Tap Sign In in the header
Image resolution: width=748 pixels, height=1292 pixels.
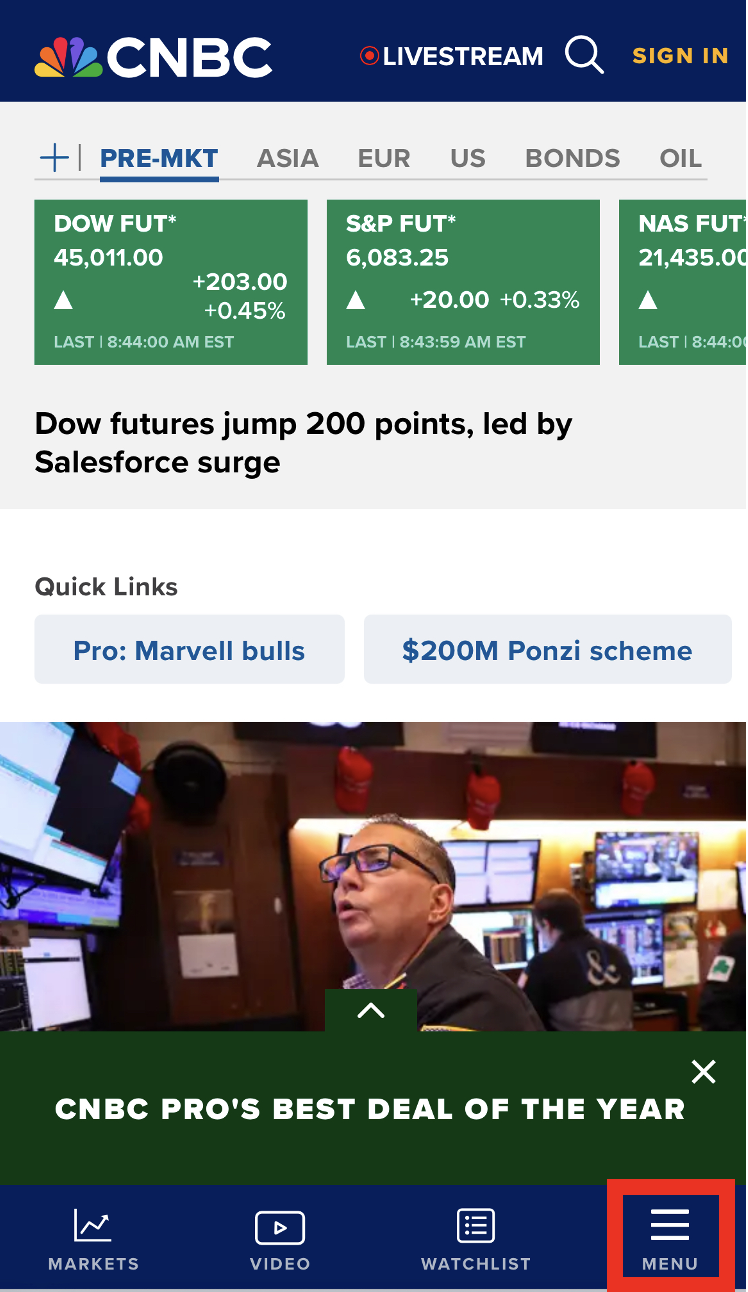pyautogui.click(x=680, y=56)
